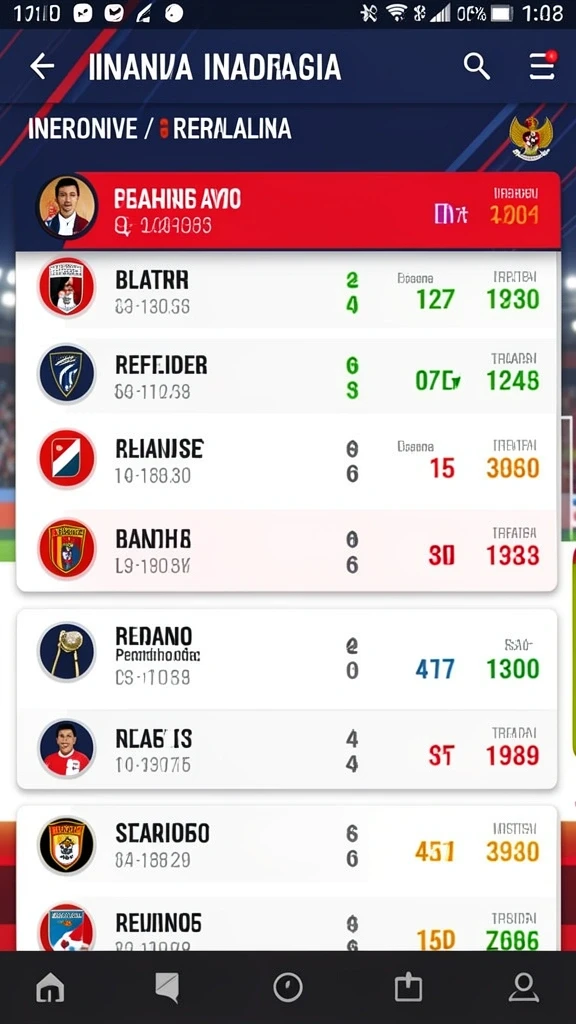Viewport: 576px width, 1024px height.
Task: Open the REUINOS team row
Action: [287, 925]
